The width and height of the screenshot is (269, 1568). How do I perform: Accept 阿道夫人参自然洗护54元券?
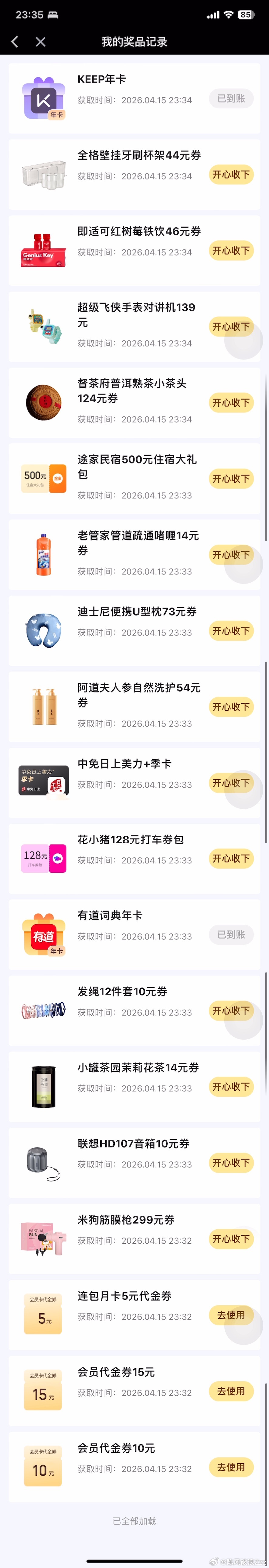[x=231, y=707]
